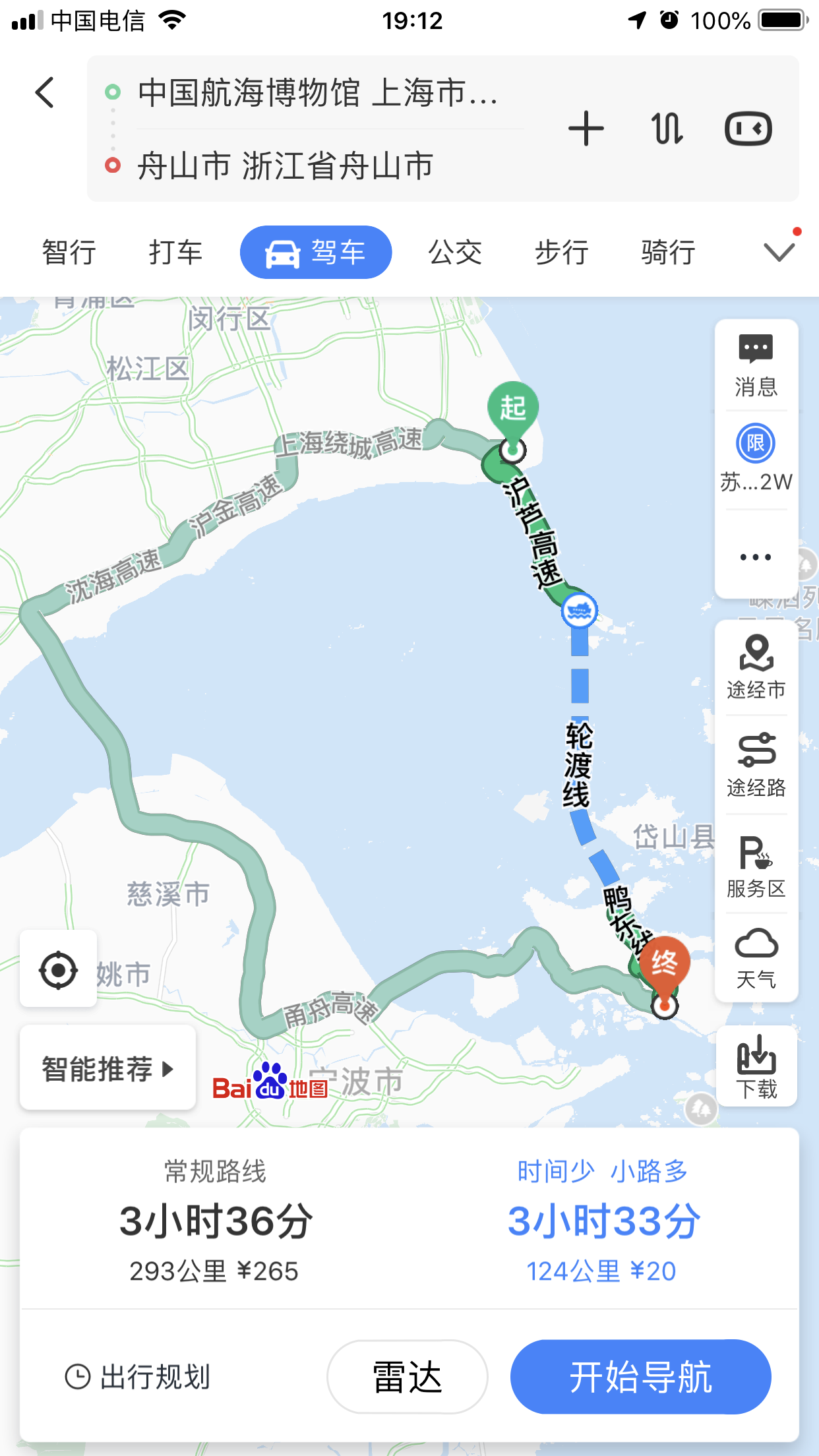Go back using the back arrow

(x=45, y=92)
